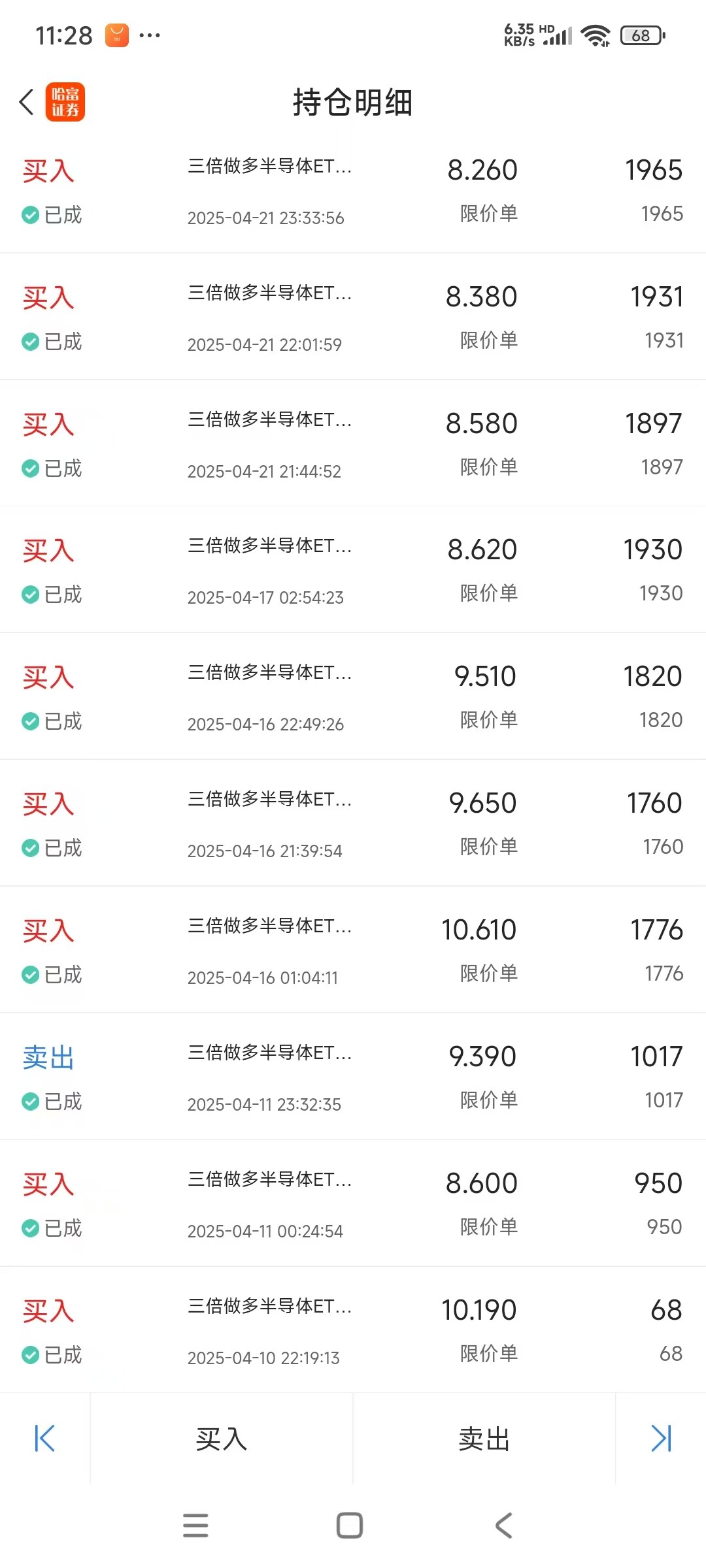706x1568 pixels.
Task: Tap the bottom 卖出 button
Action: pos(484,1439)
